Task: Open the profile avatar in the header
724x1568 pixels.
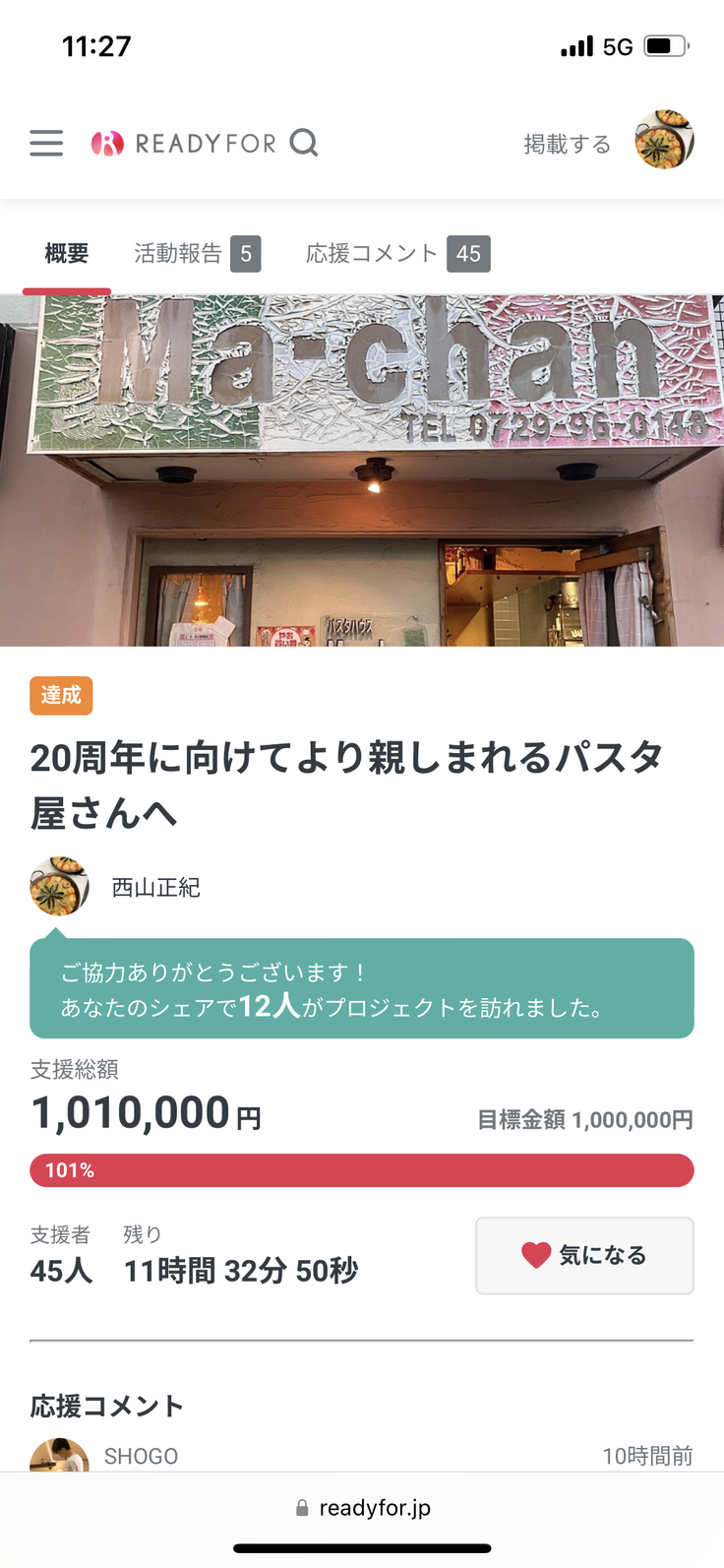Action: click(x=664, y=140)
